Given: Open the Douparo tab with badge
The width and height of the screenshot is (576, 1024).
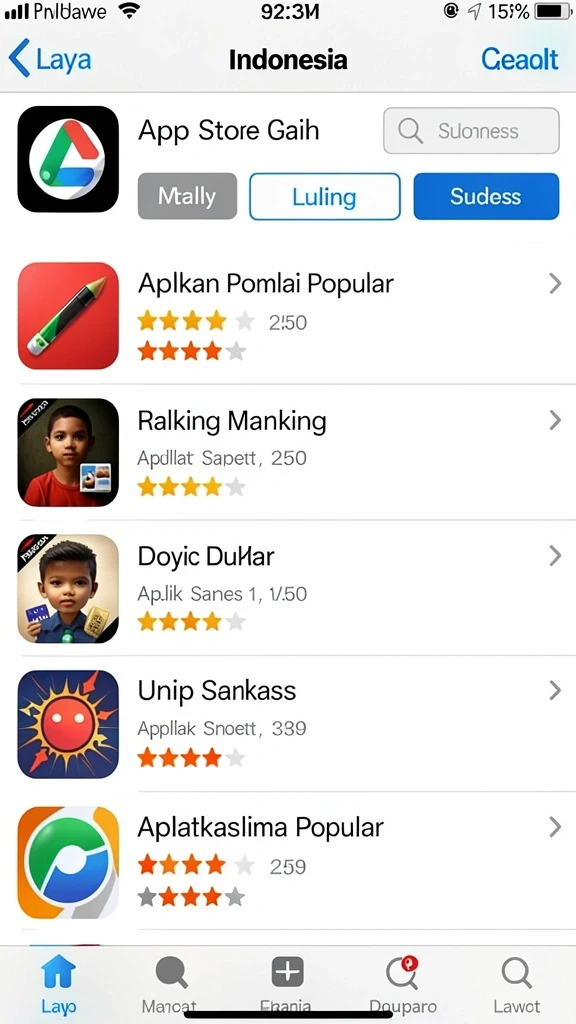Looking at the screenshot, I should click(x=402, y=984).
